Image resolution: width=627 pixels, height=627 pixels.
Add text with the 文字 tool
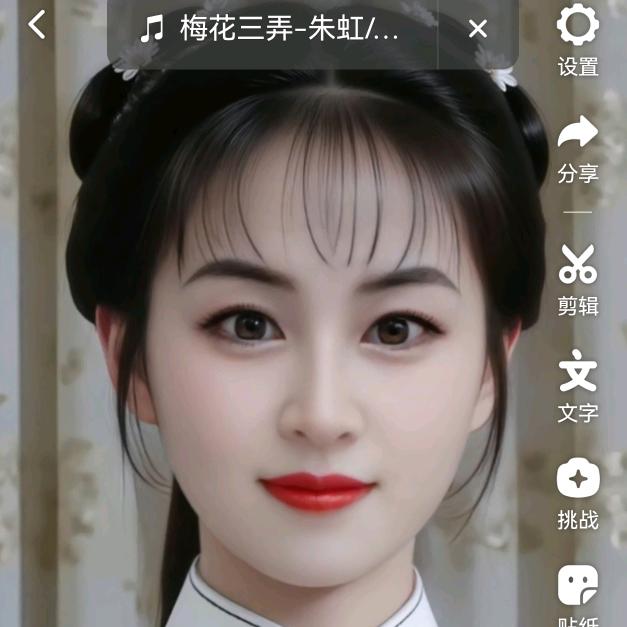pyautogui.click(x=578, y=385)
